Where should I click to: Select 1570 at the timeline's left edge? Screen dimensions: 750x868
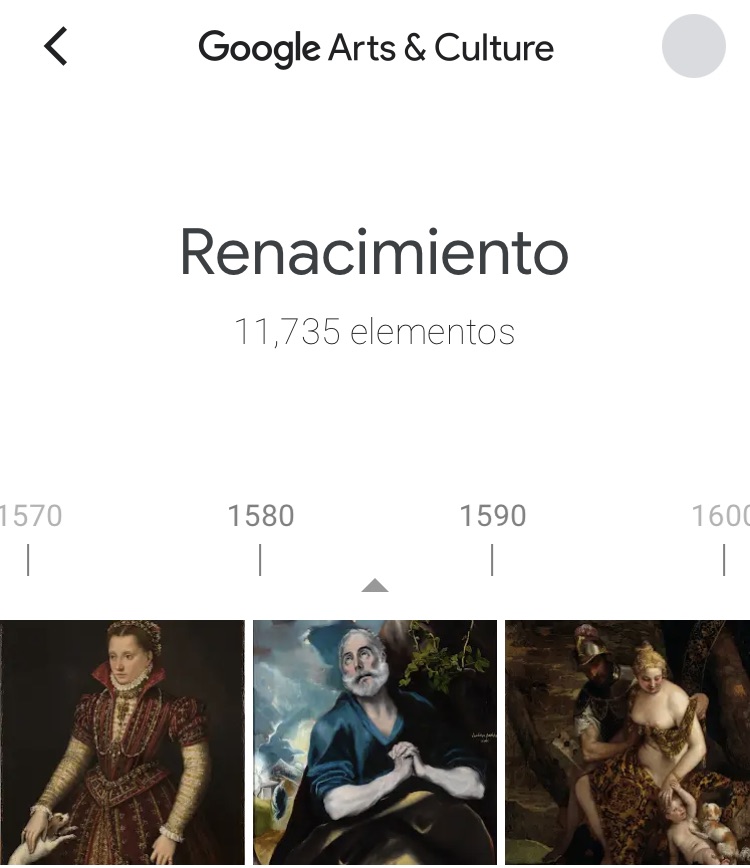[x=28, y=515]
